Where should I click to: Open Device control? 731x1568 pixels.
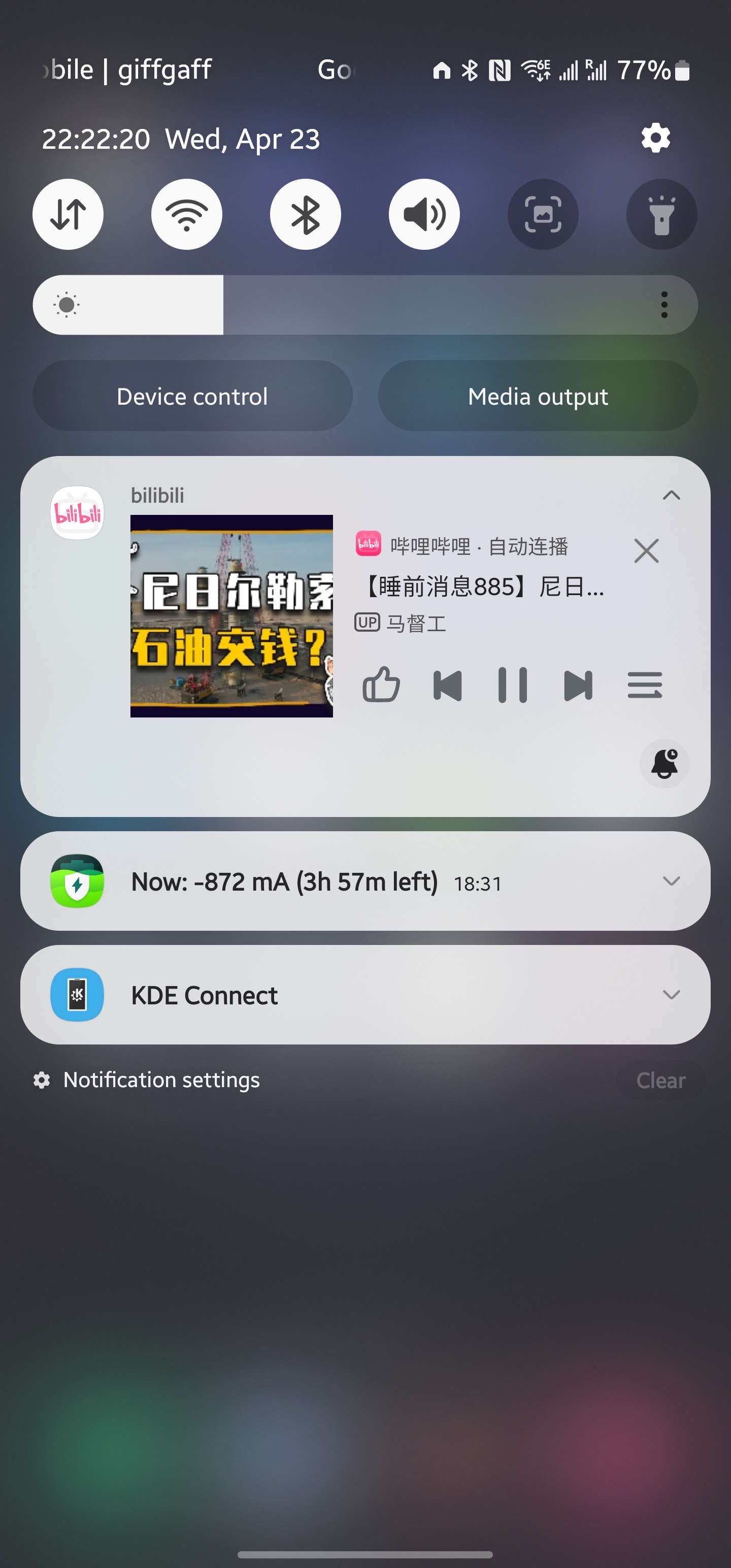tap(192, 396)
